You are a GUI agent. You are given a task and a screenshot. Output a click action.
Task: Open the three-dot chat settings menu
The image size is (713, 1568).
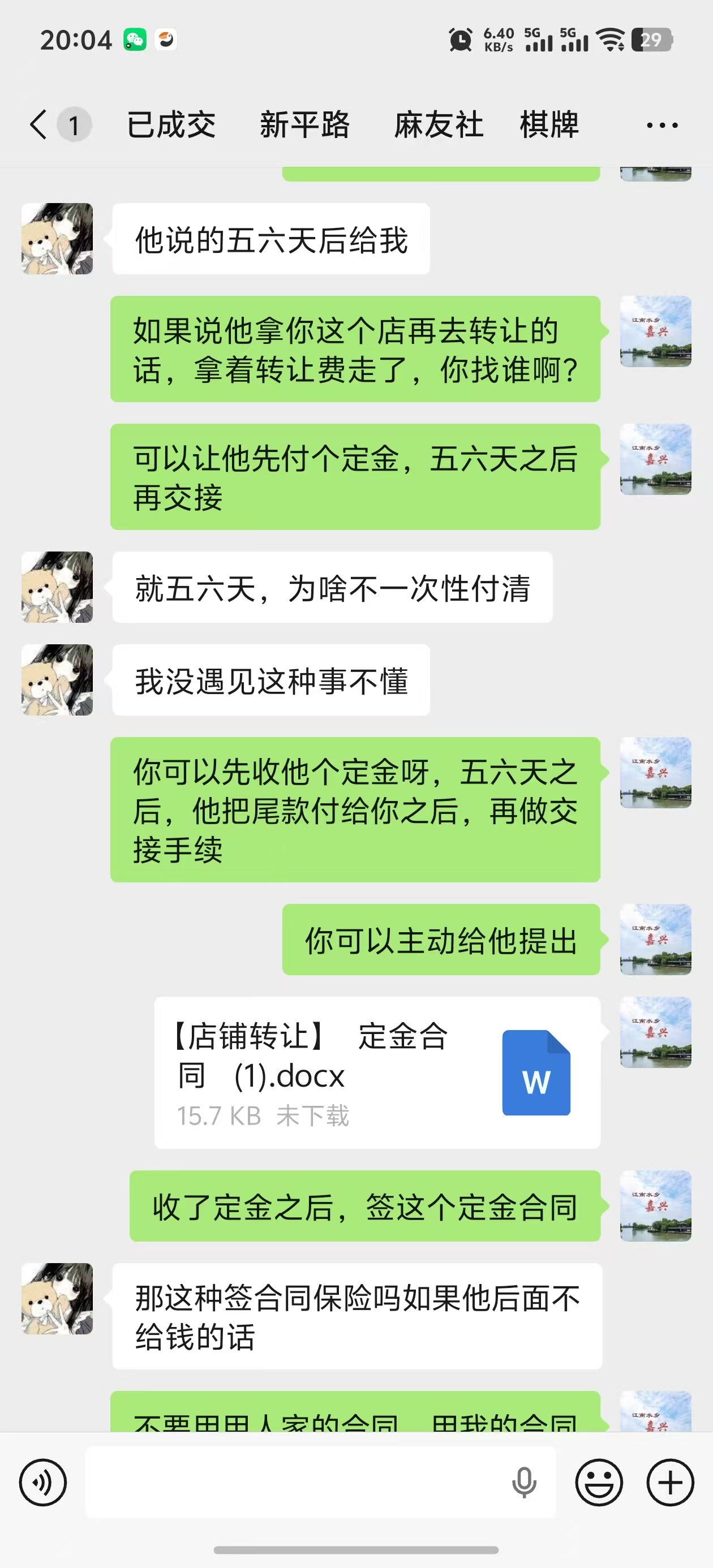[x=660, y=125]
